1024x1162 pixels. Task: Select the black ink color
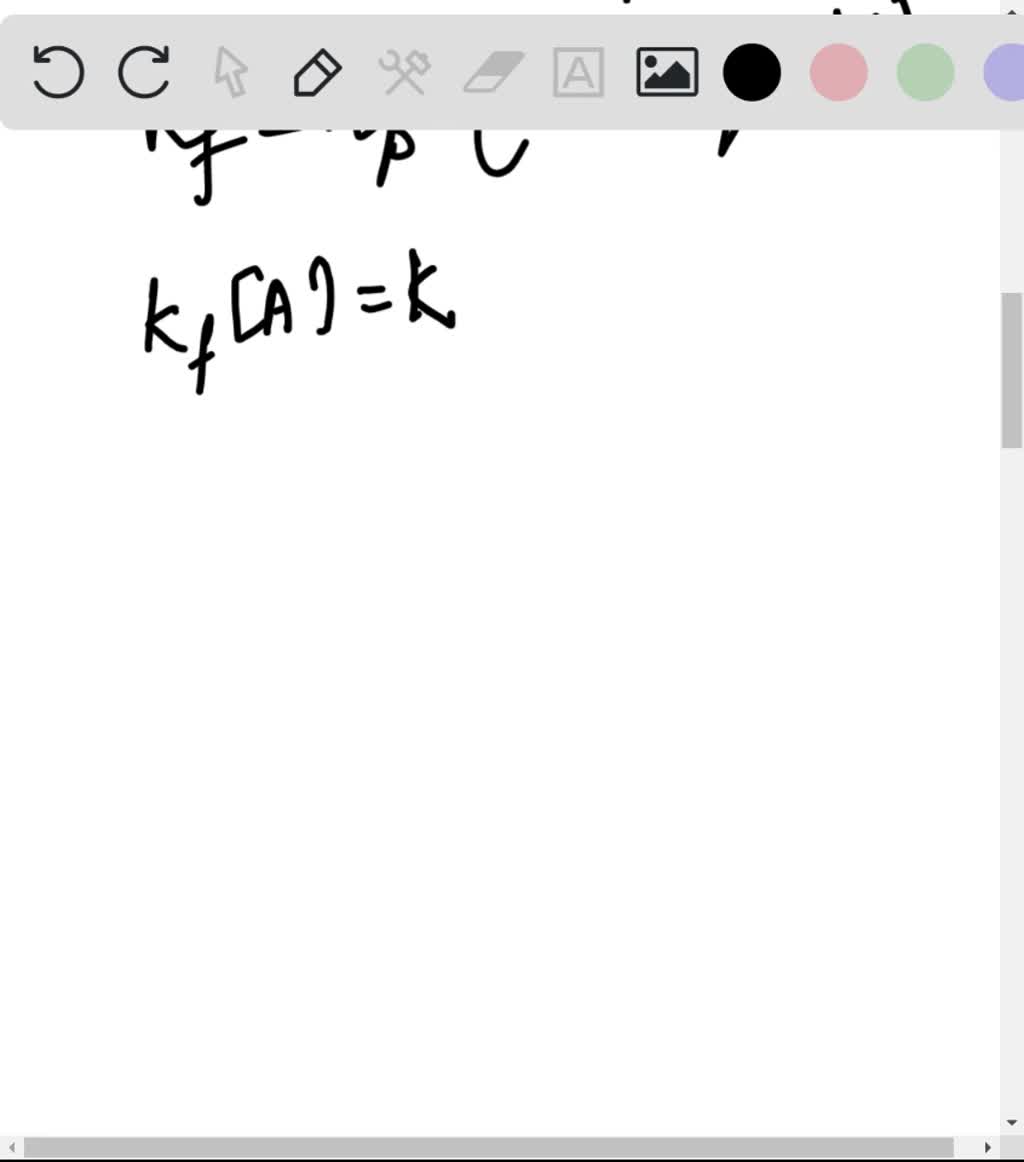[751, 72]
